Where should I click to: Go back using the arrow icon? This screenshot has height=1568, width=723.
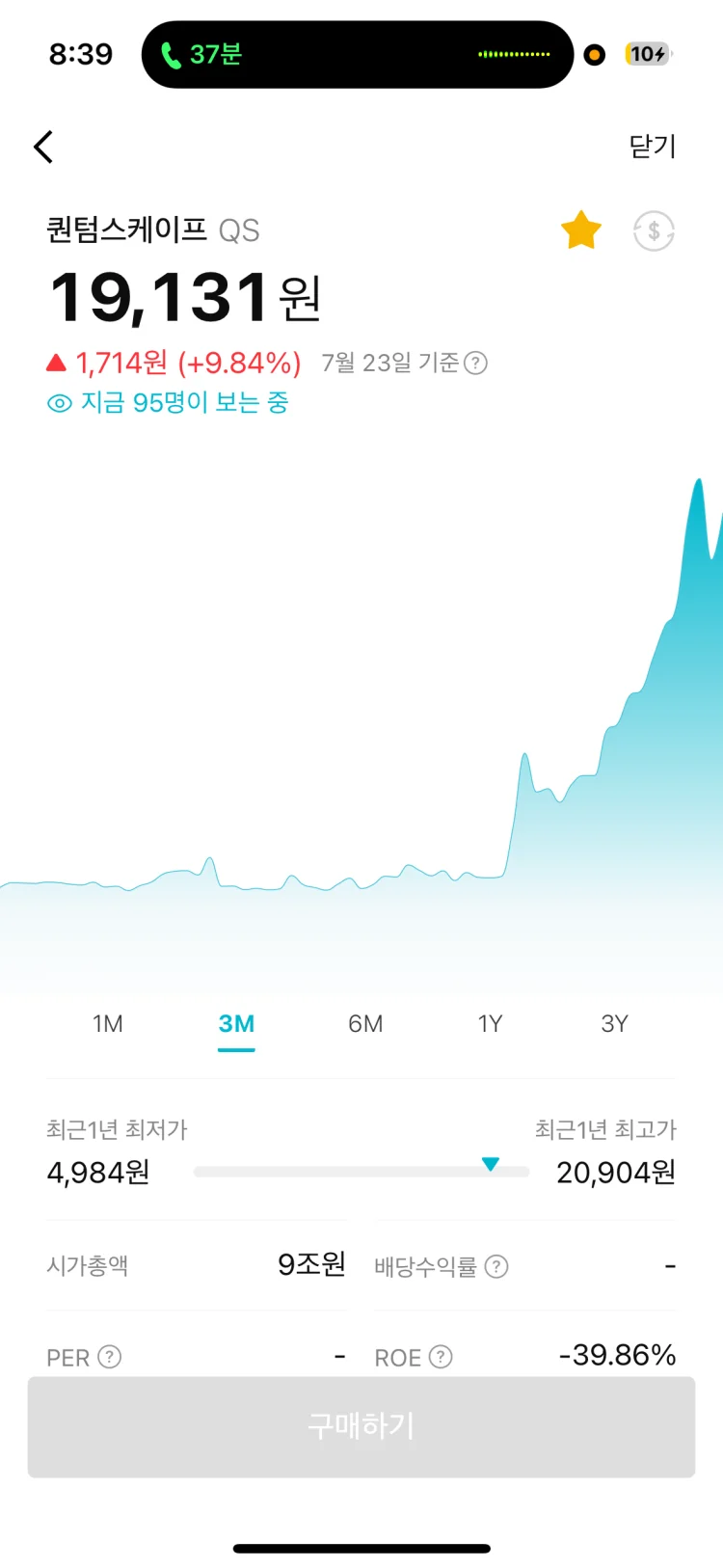click(x=43, y=148)
